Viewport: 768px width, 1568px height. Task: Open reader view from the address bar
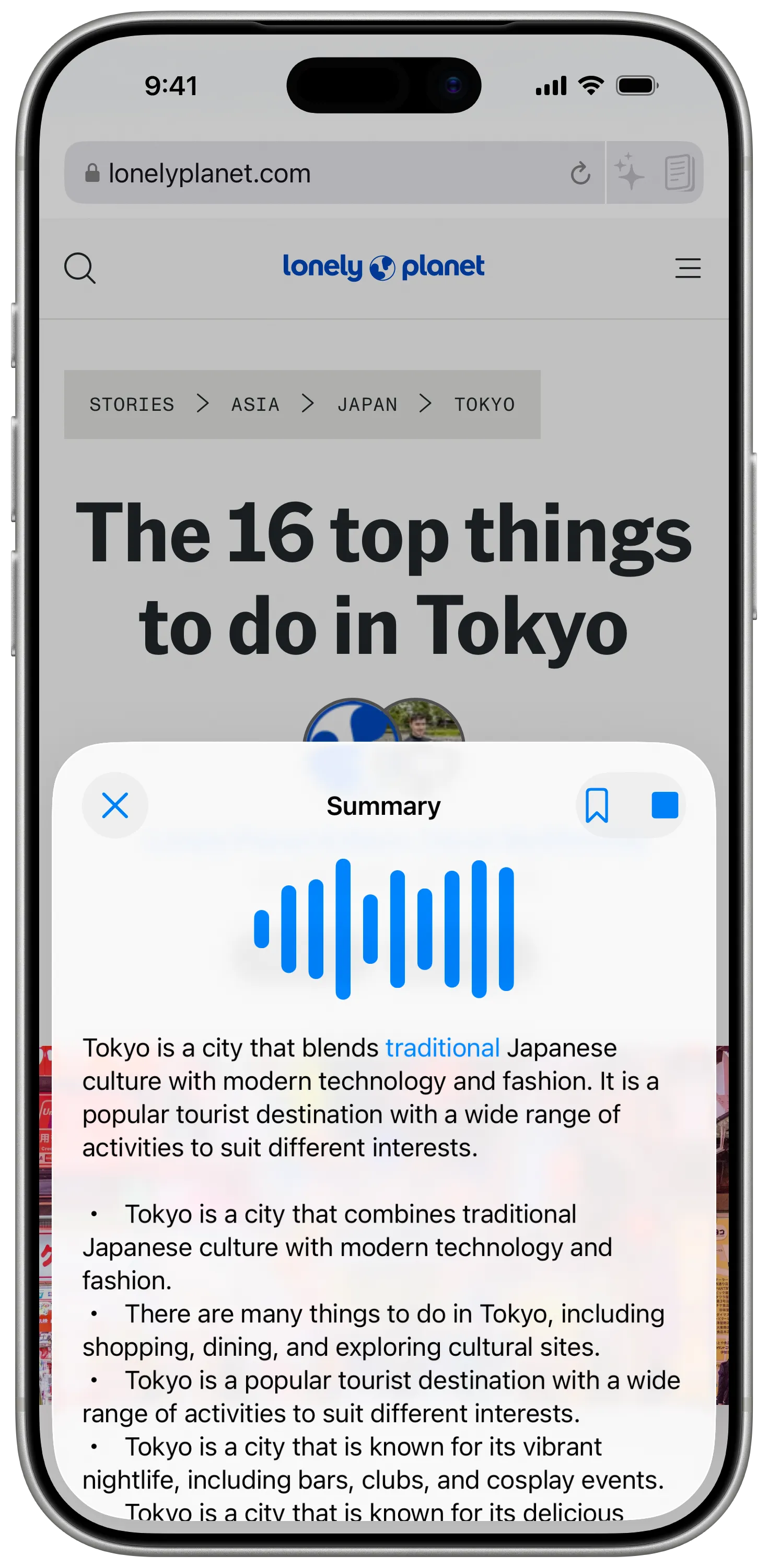(679, 173)
